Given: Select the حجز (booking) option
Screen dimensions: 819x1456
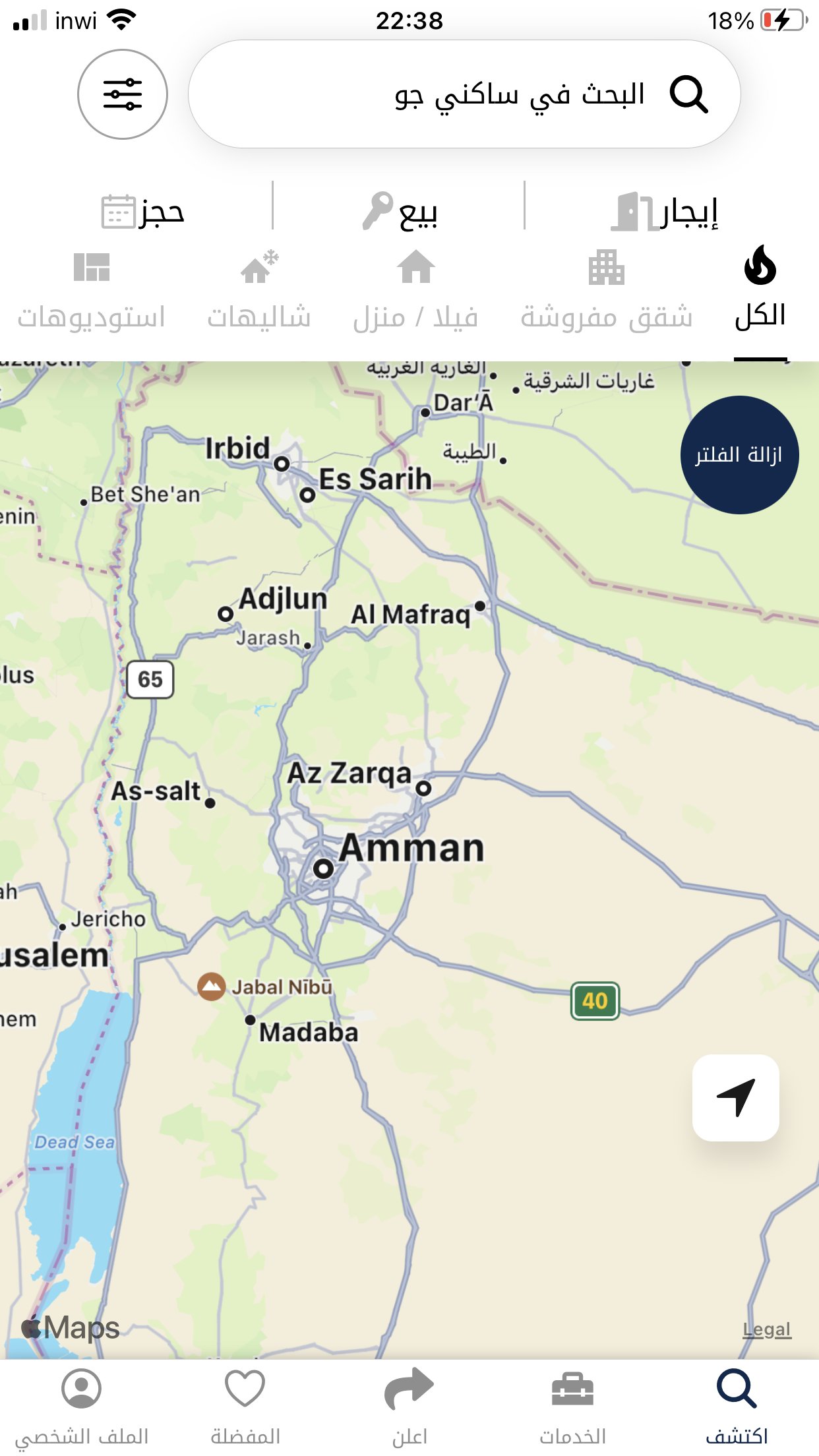Looking at the screenshot, I should [142, 212].
